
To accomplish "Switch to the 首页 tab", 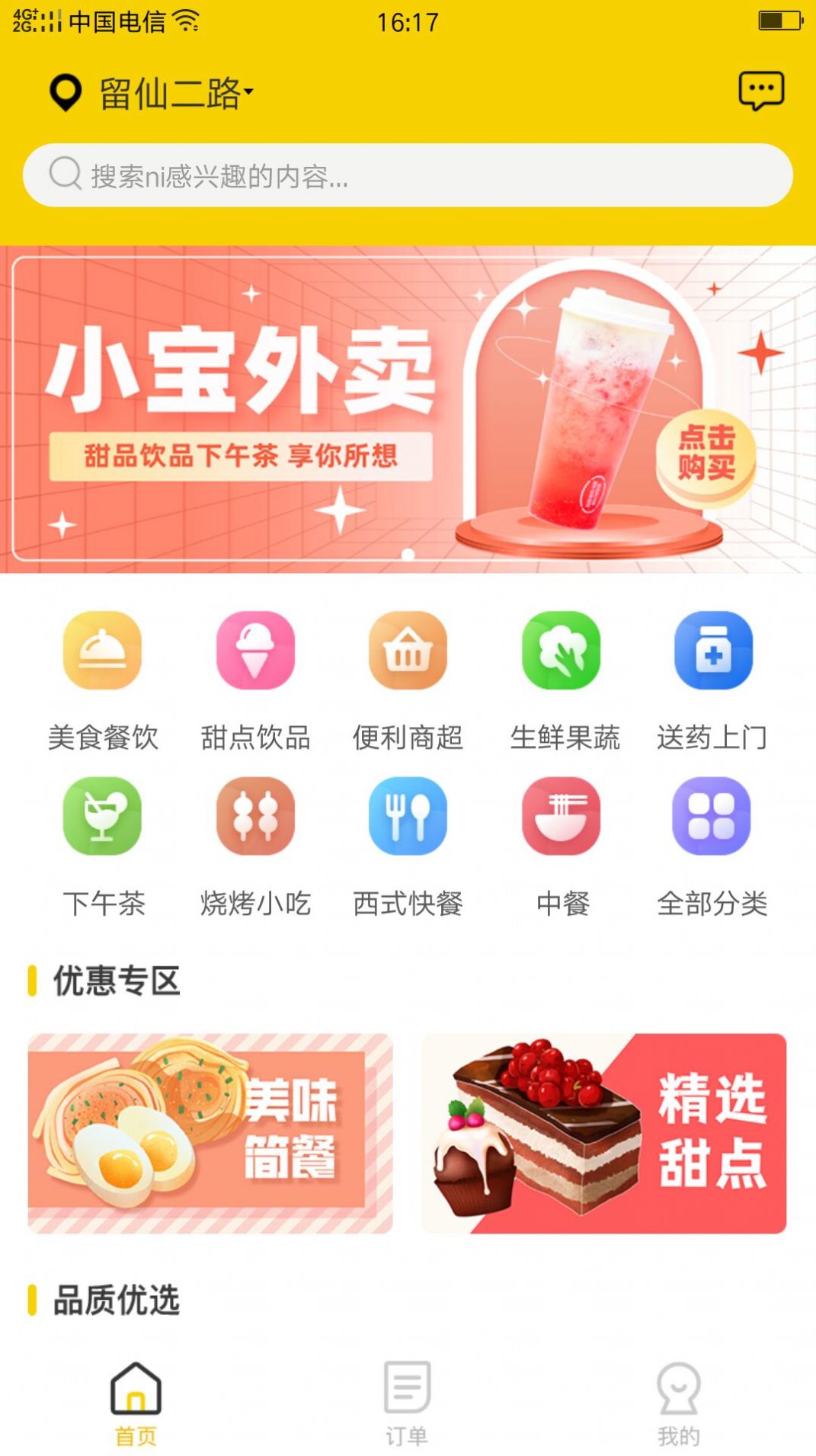I will (136, 1403).
